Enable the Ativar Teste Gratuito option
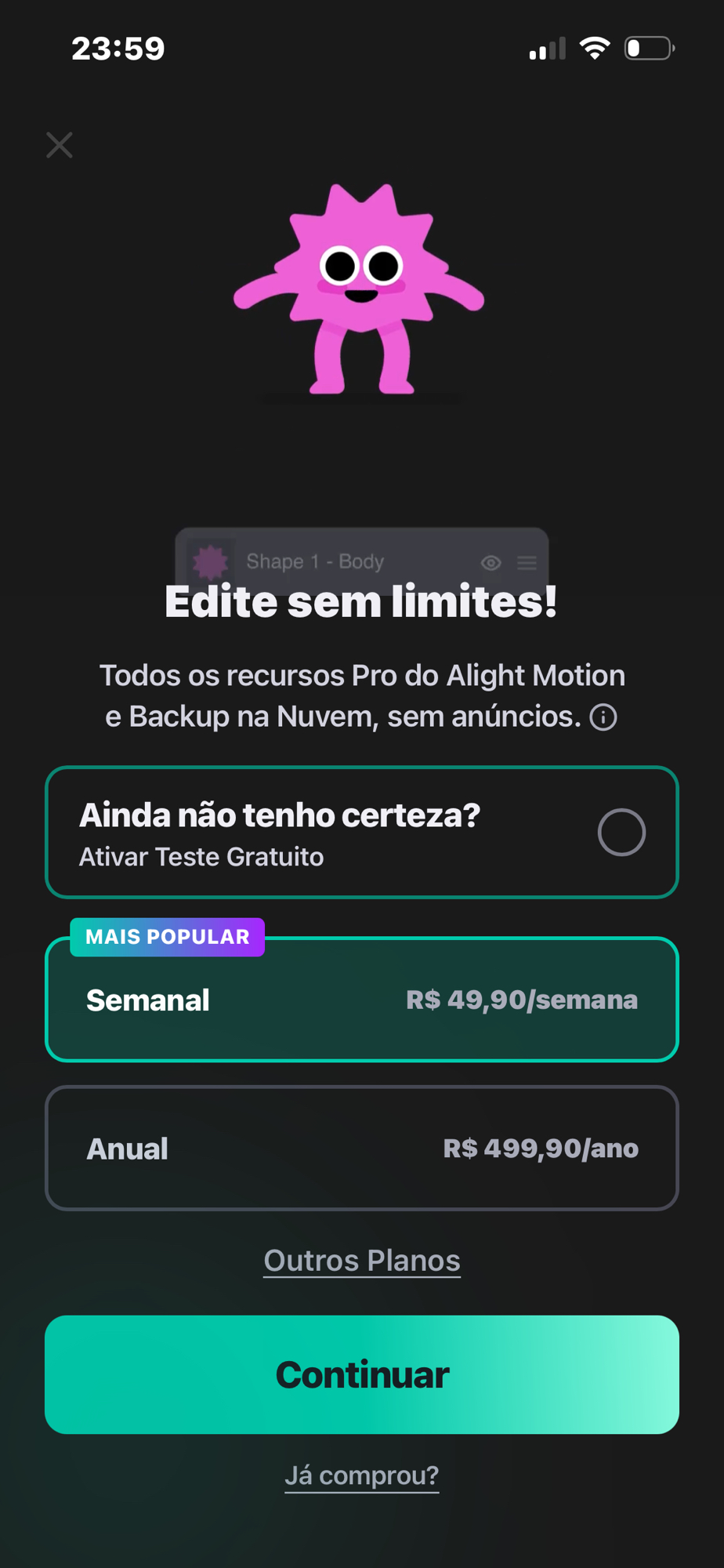Image resolution: width=724 pixels, height=1568 pixels. (621, 832)
